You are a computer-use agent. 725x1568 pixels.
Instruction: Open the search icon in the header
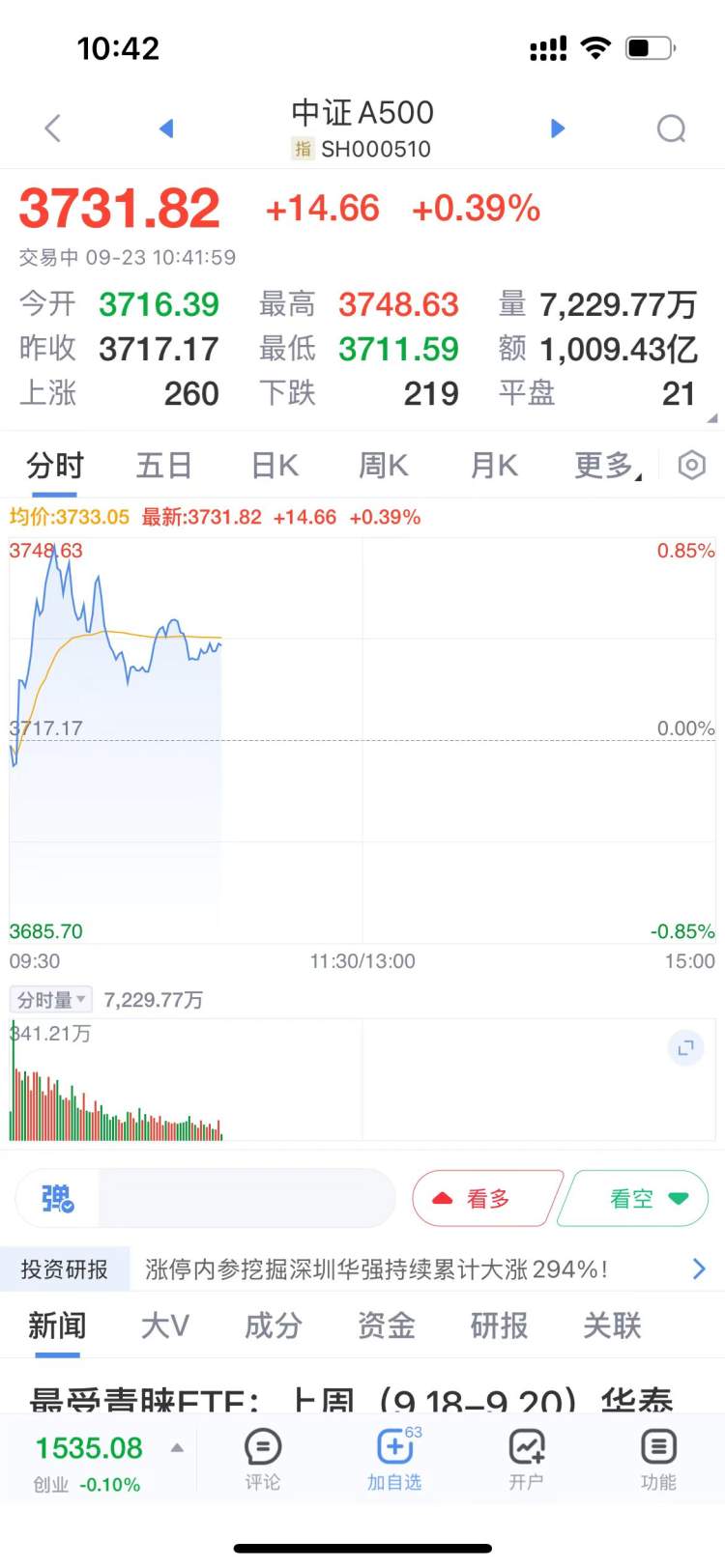coord(671,128)
